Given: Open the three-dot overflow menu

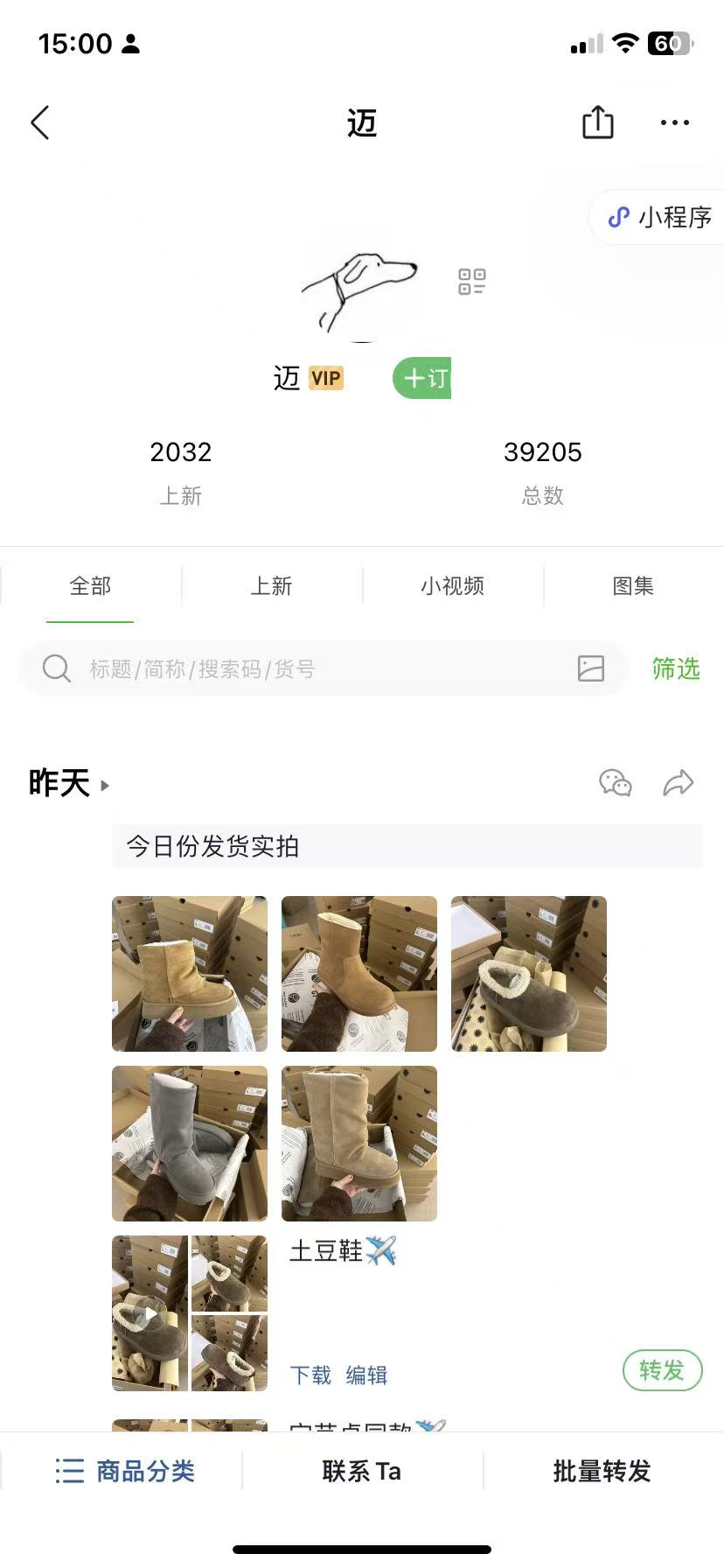Looking at the screenshot, I should pyautogui.click(x=674, y=123).
